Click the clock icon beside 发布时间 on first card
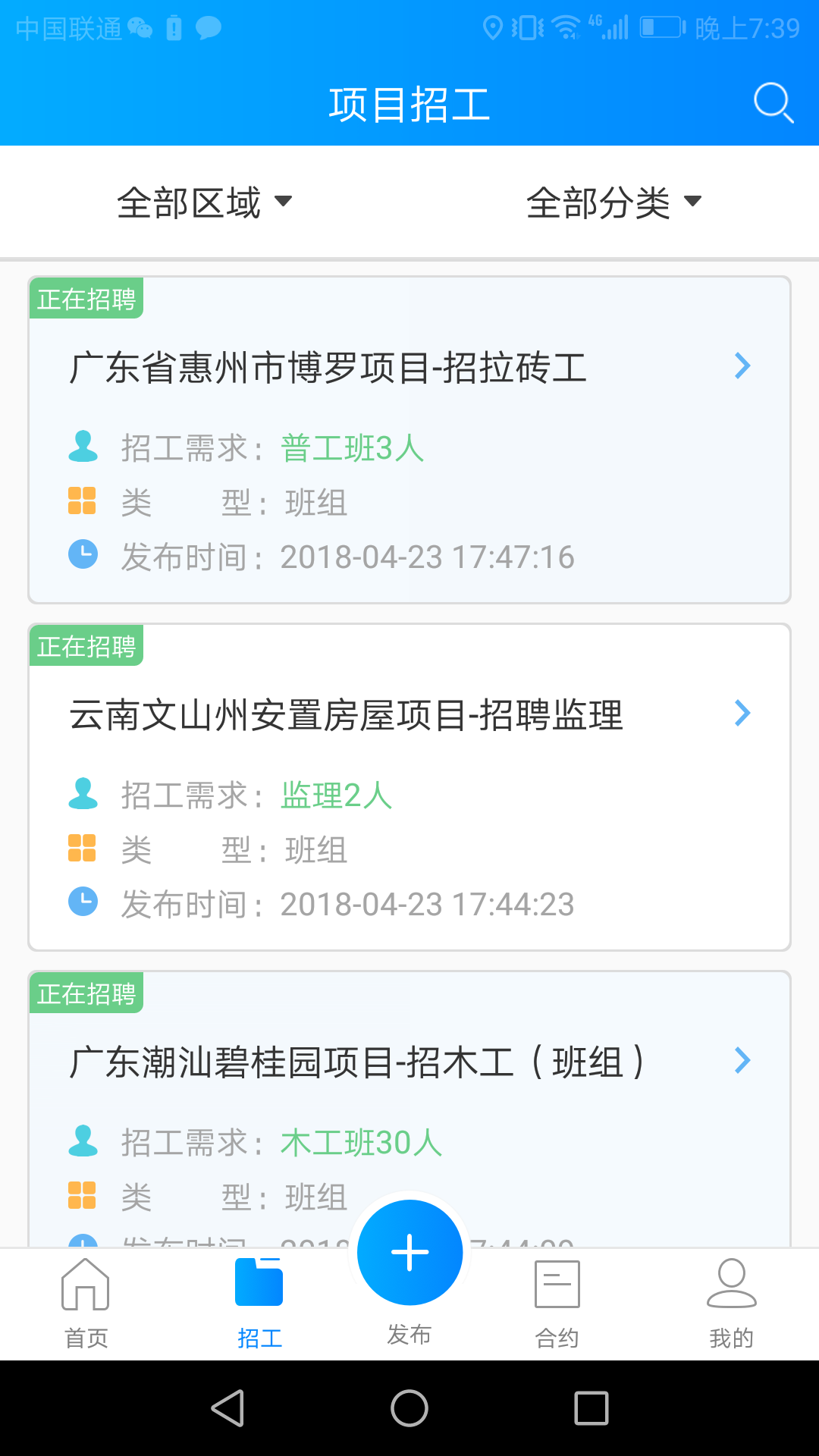 (x=83, y=554)
